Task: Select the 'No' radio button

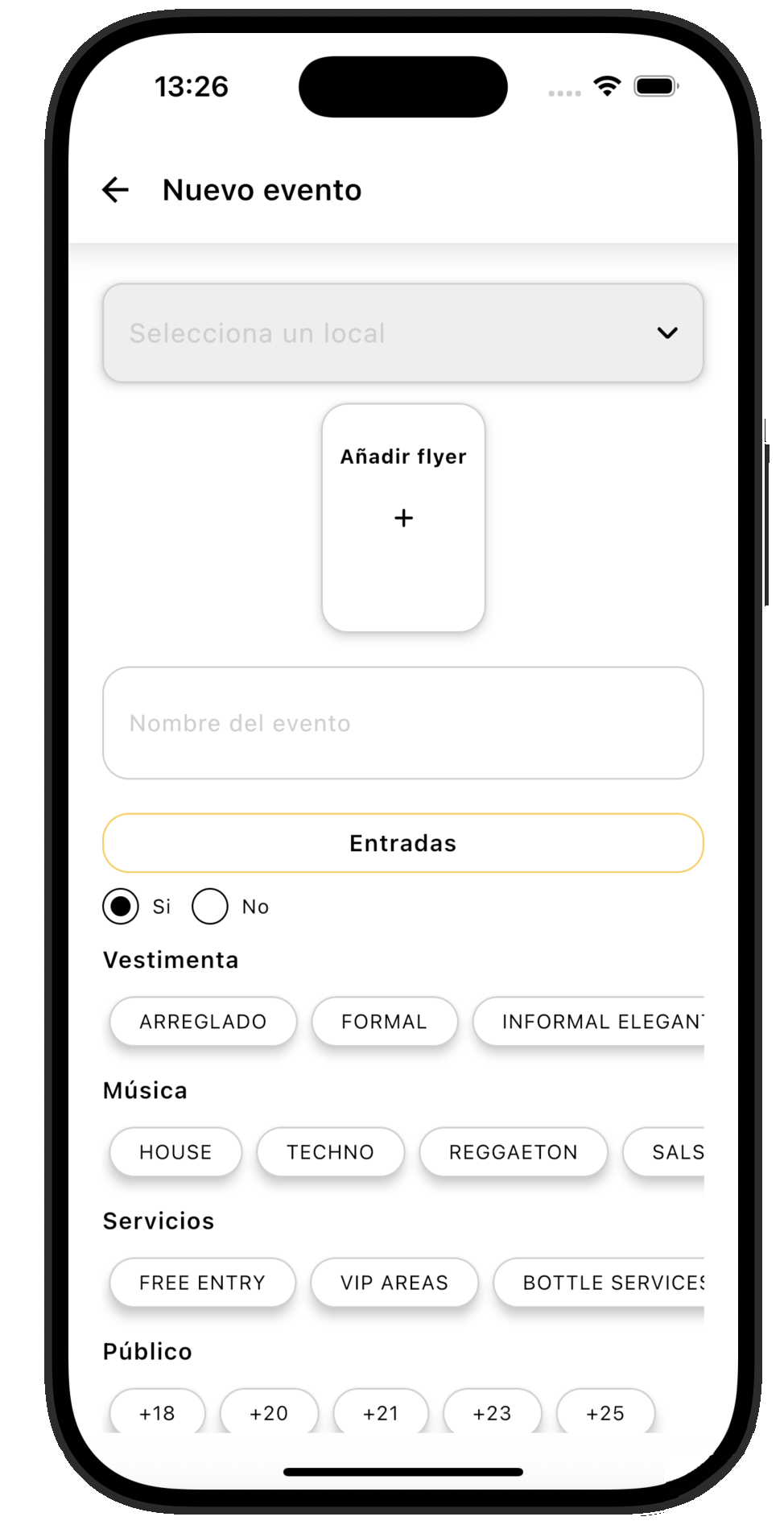Action: point(210,906)
